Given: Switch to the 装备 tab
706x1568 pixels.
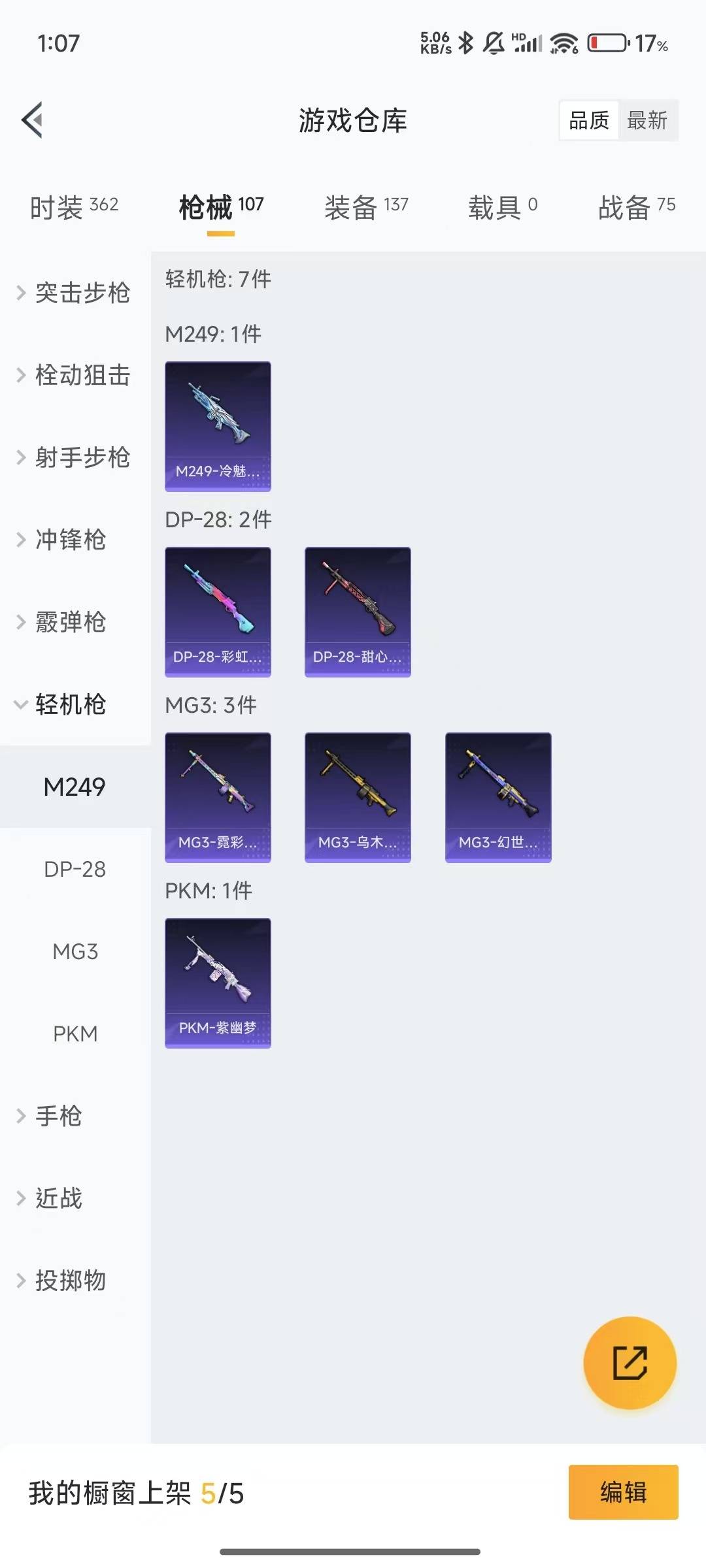Looking at the screenshot, I should pos(366,208).
